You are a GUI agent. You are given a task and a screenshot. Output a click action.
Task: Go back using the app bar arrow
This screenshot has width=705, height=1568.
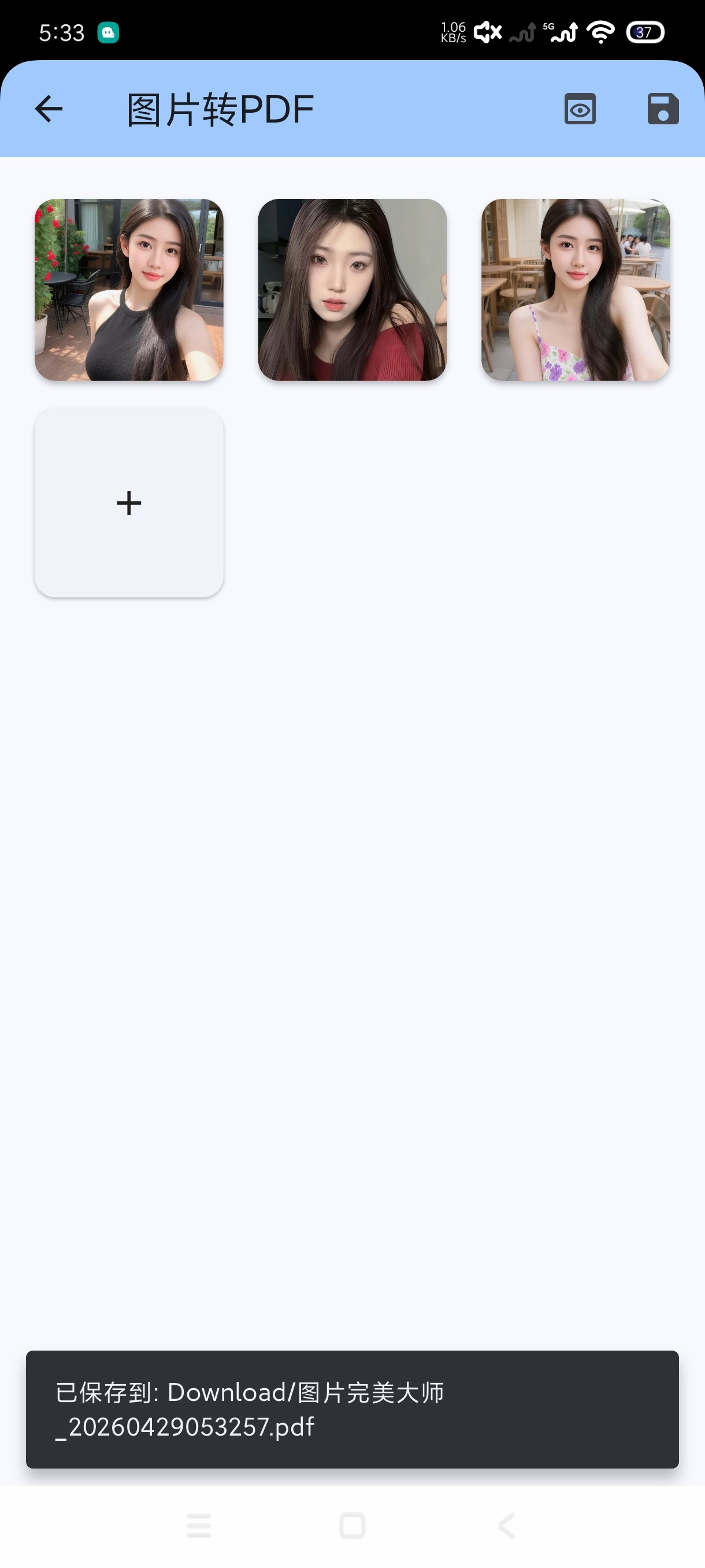point(49,109)
